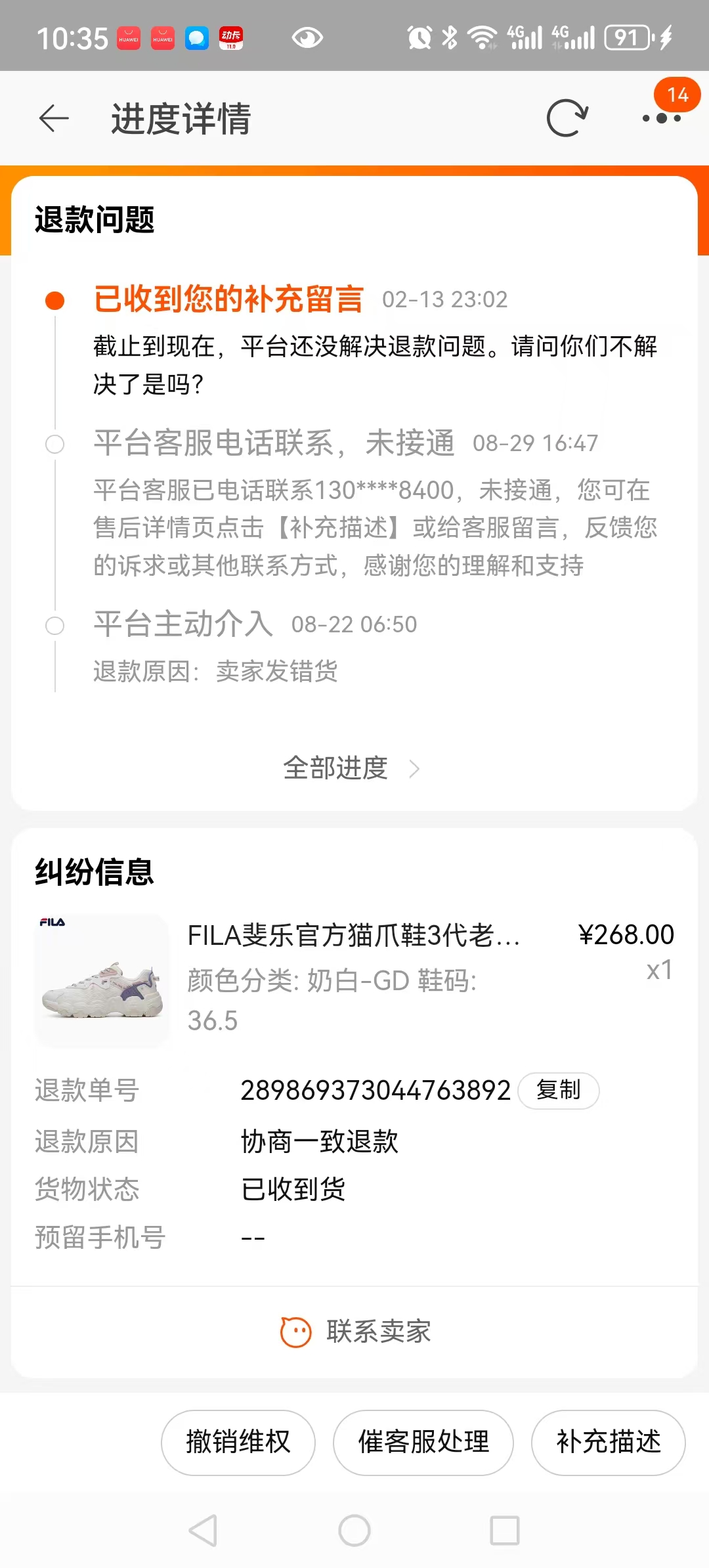Tap the HUAWEI app store notification icon

tap(129, 37)
